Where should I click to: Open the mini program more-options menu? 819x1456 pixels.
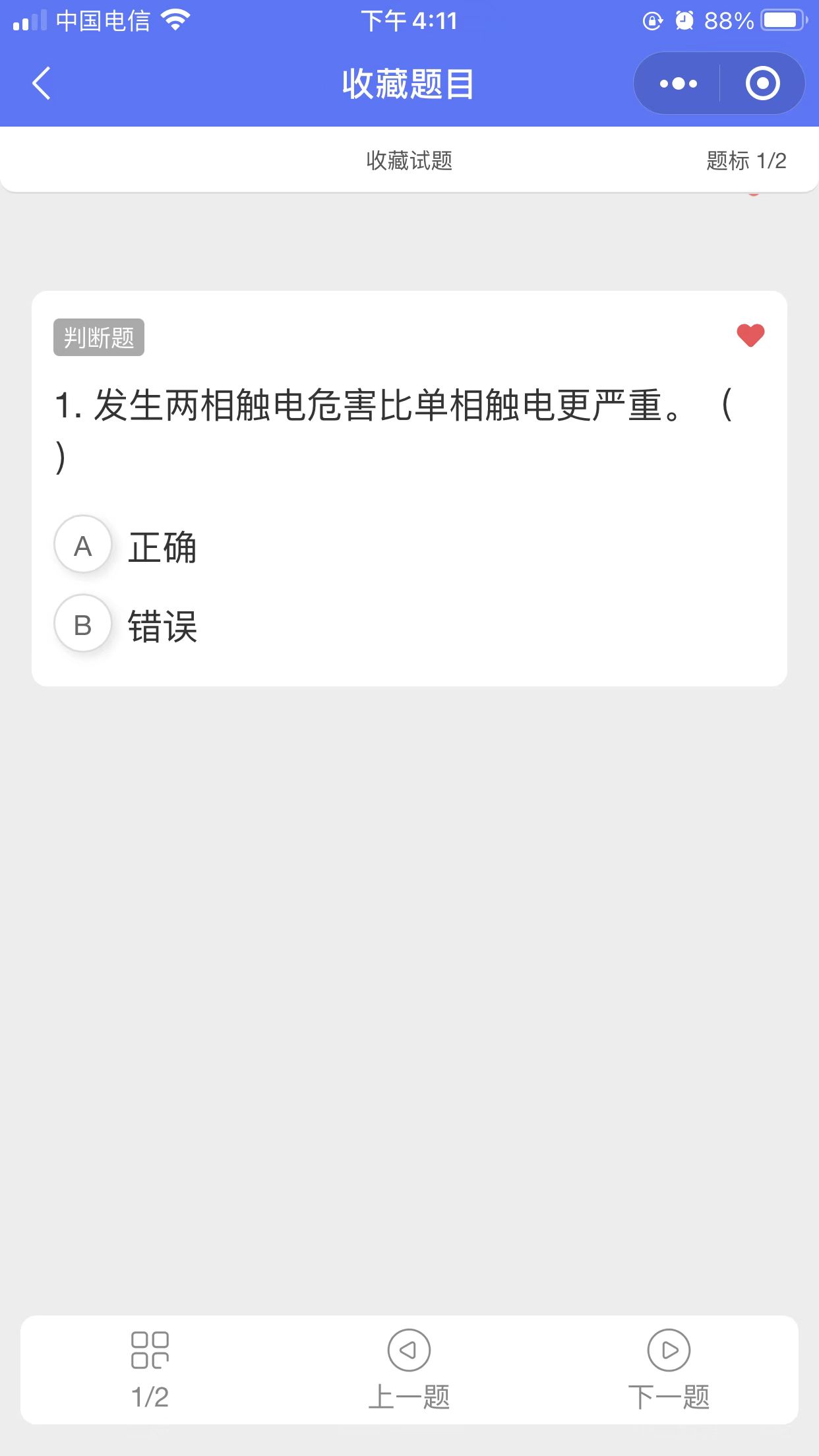(x=678, y=84)
